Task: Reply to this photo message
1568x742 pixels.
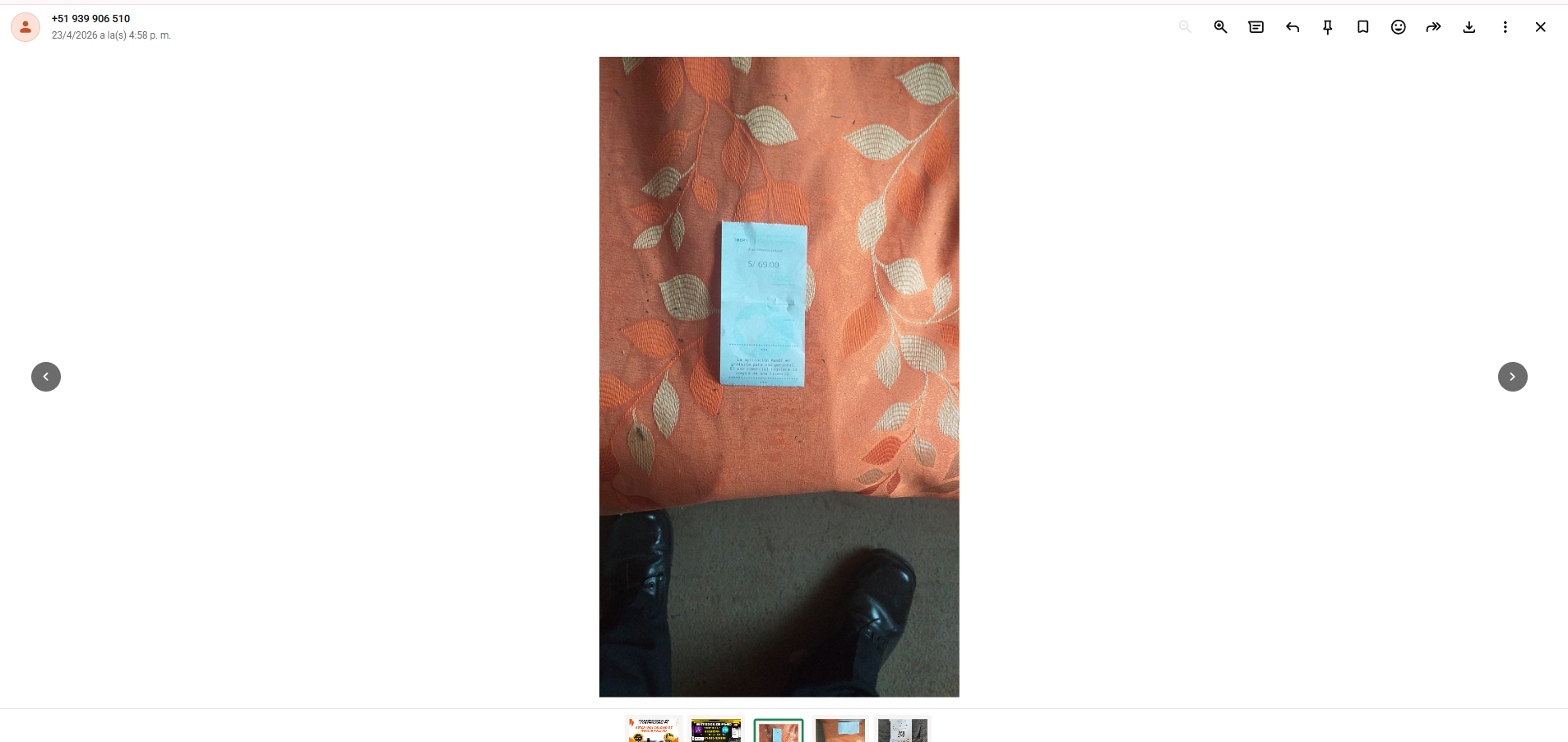Action: pyautogui.click(x=1292, y=27)
